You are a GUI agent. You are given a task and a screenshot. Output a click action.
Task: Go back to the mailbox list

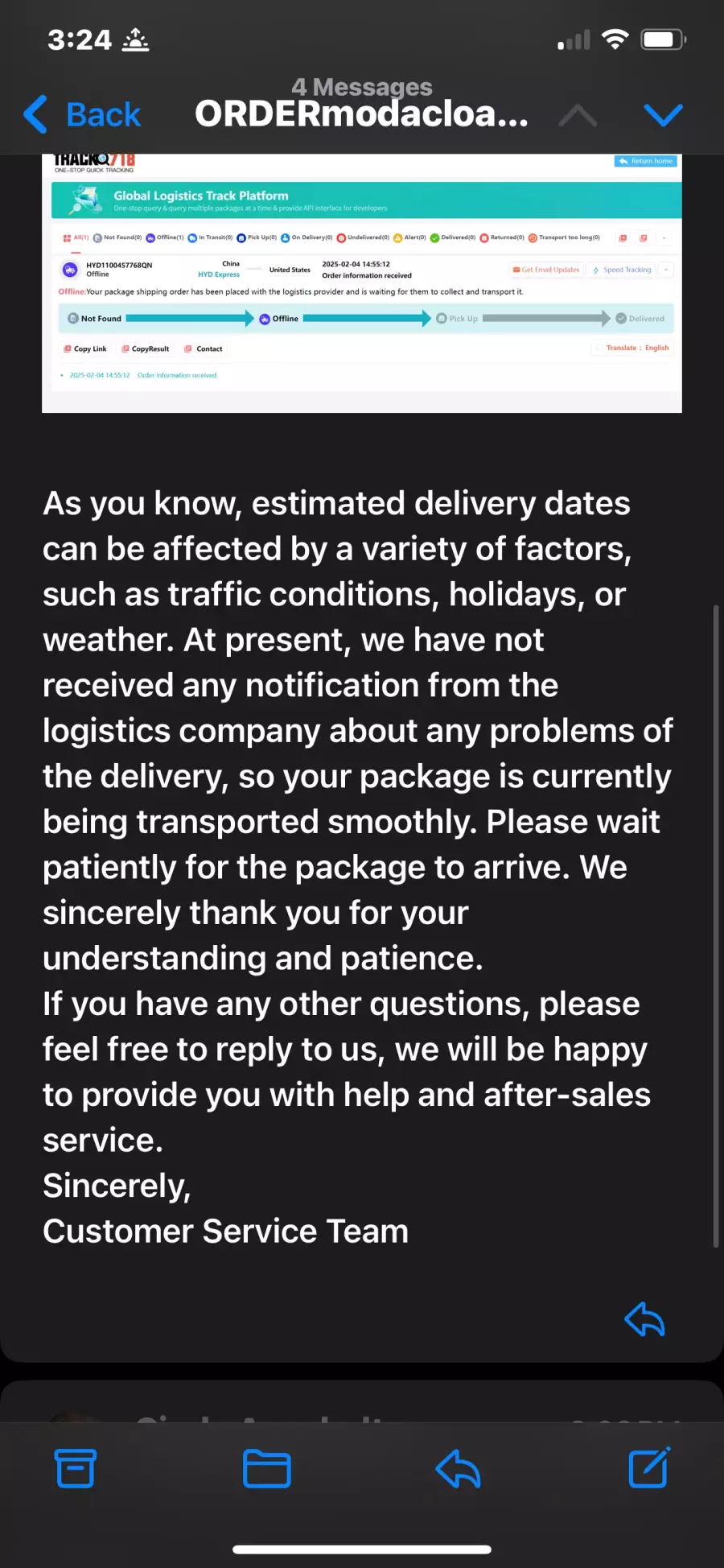click(82, 115)
